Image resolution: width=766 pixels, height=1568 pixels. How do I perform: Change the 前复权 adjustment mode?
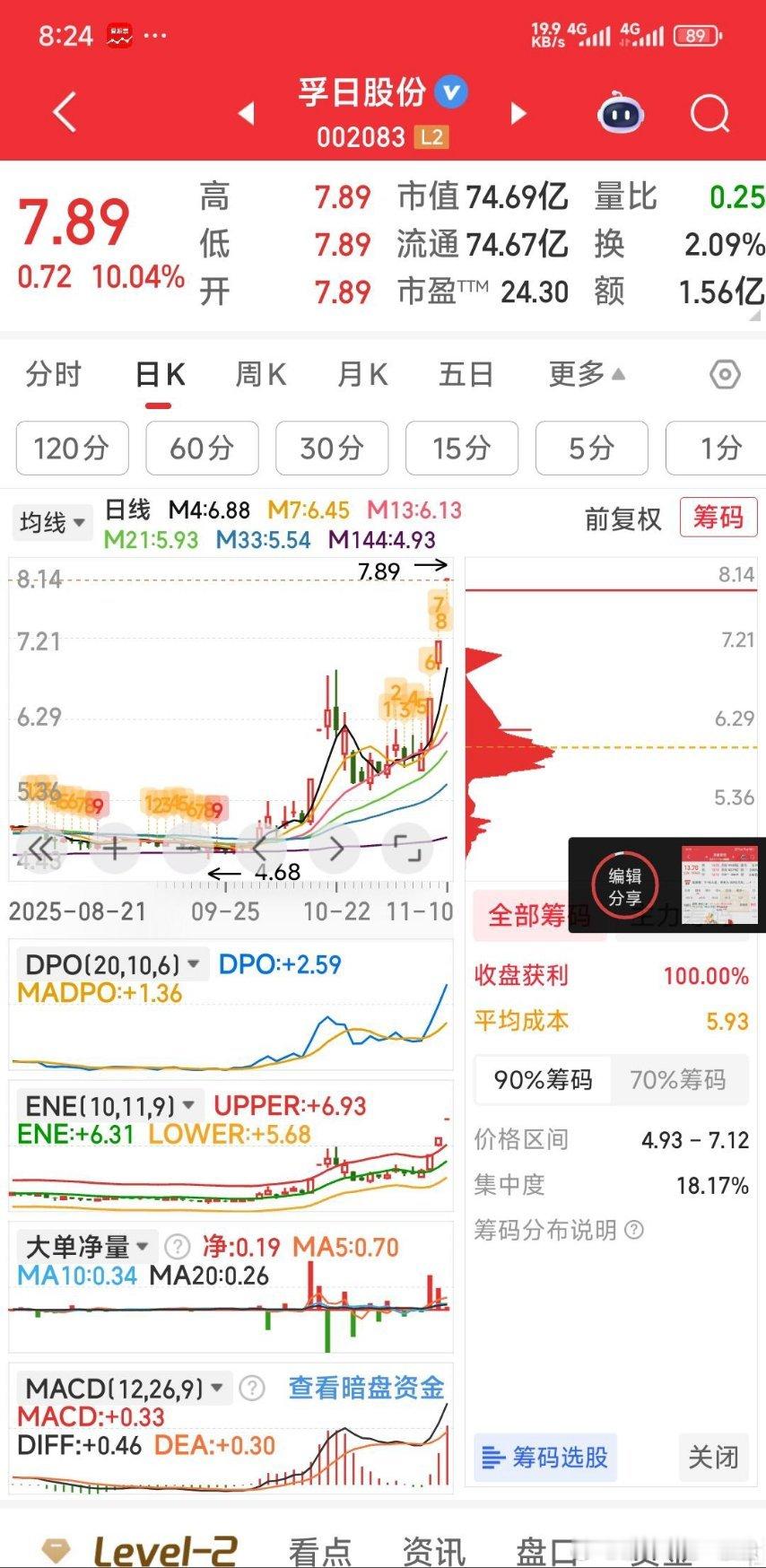point(622,518)
